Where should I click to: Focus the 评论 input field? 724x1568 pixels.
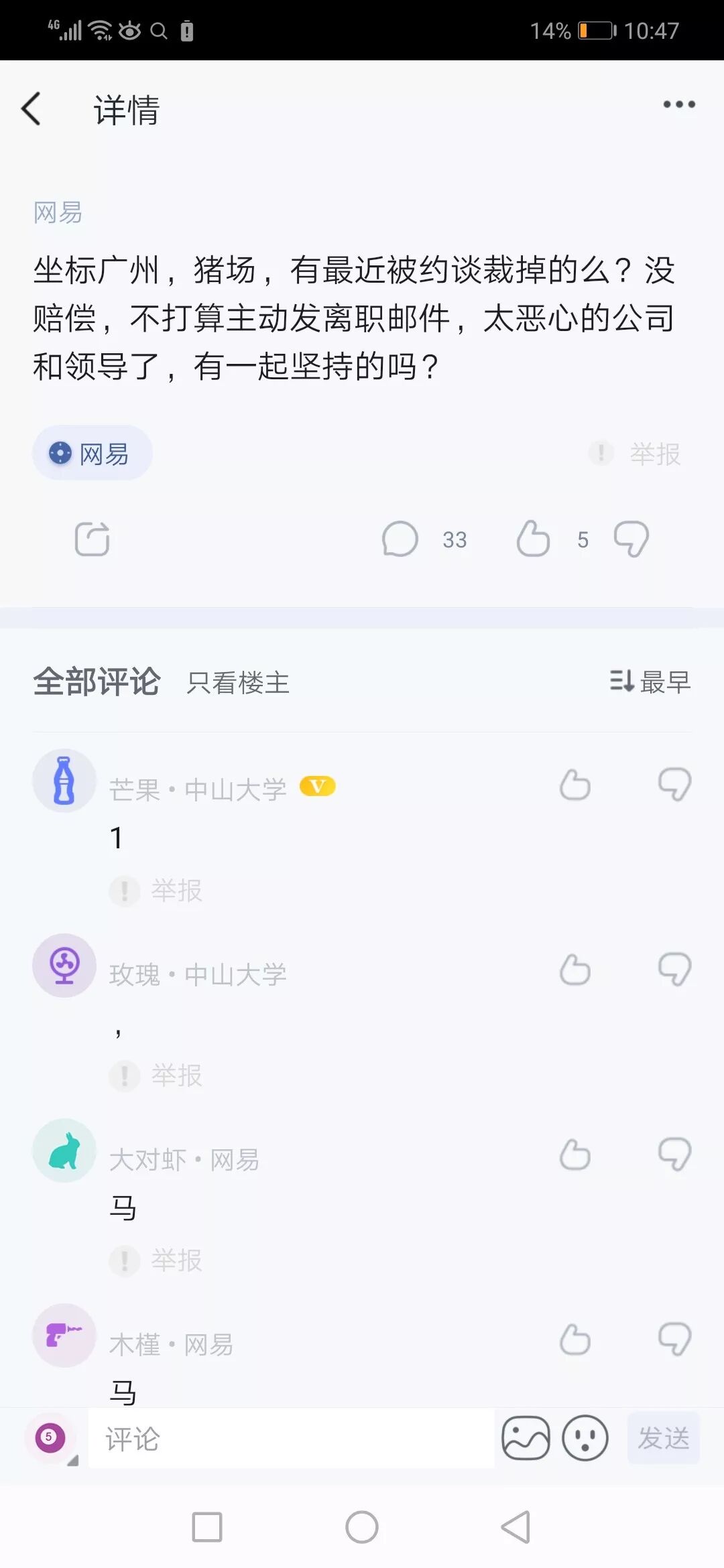291,1439
